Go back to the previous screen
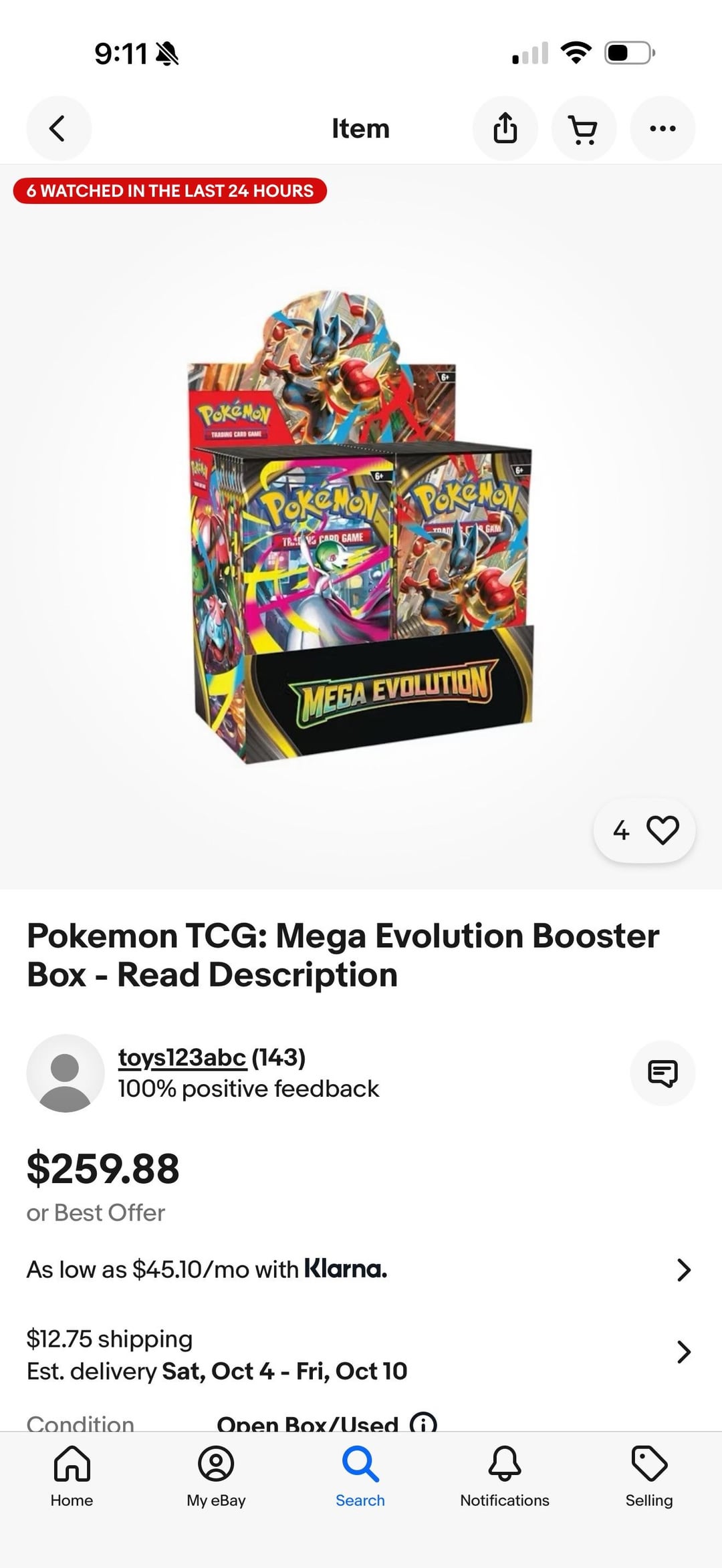 pos(59,128)
